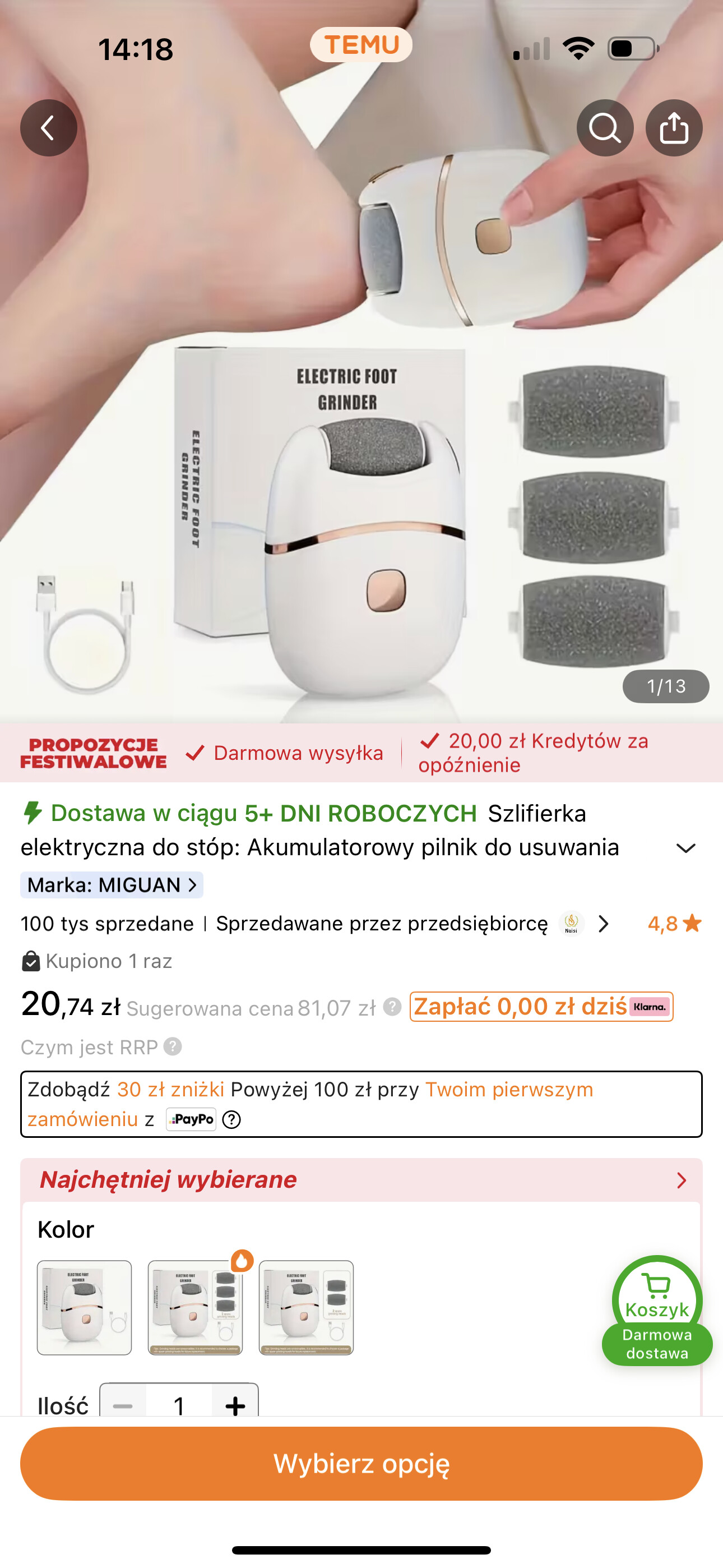Tap the Wybierz opcję button
The width and height of the screenshot is (723, 1568).
click(x=361, y=1463)
